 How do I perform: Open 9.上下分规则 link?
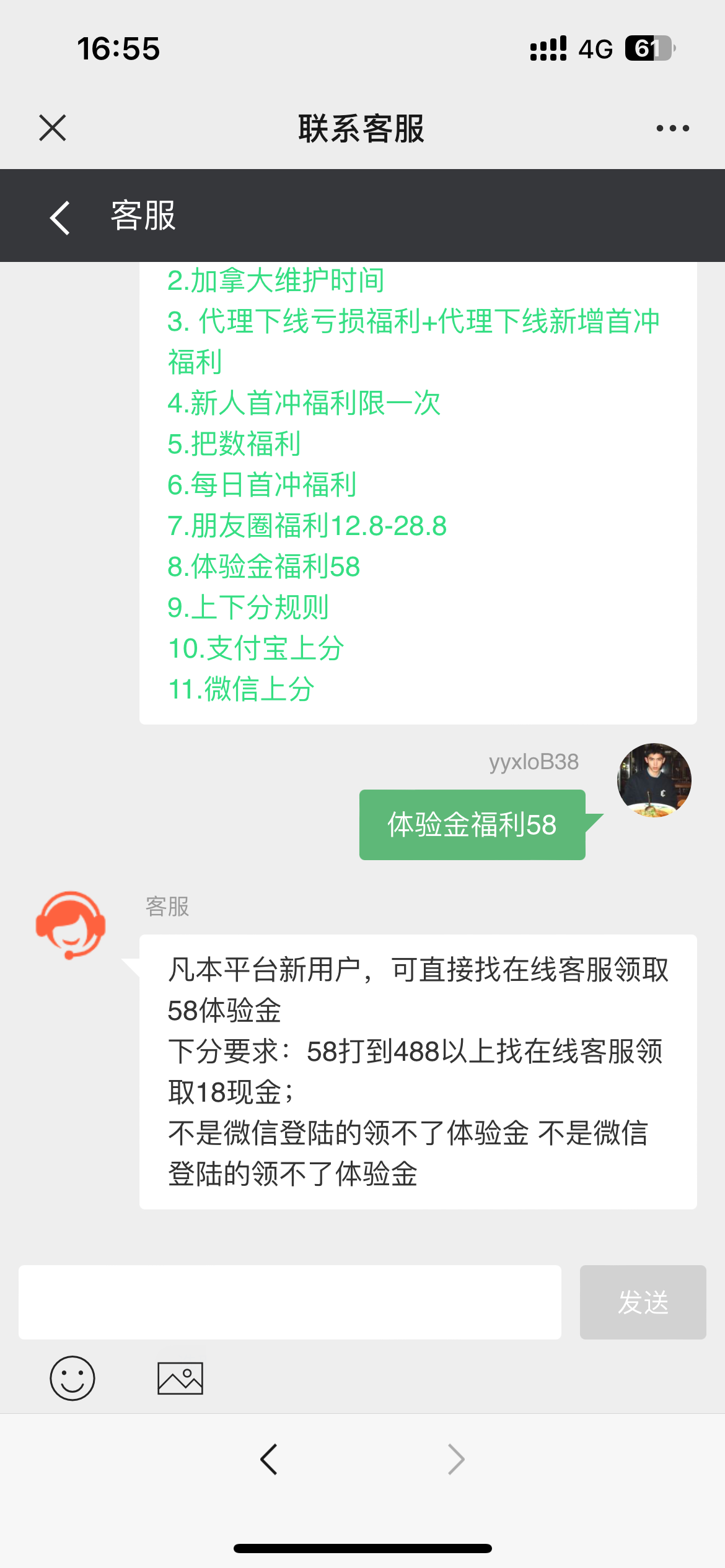[247, 608]
